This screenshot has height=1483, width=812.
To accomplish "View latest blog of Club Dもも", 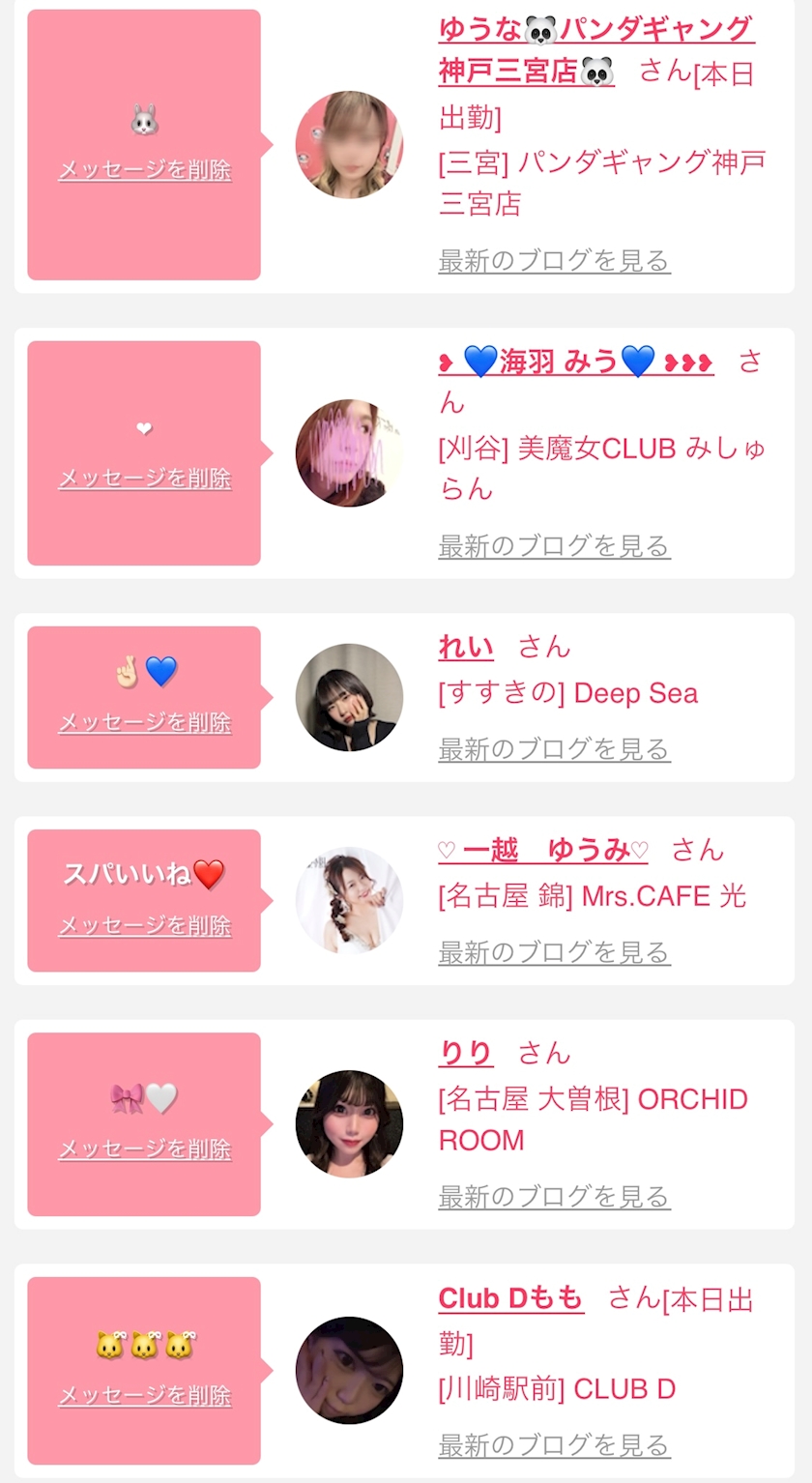I will coord(554,1444).
